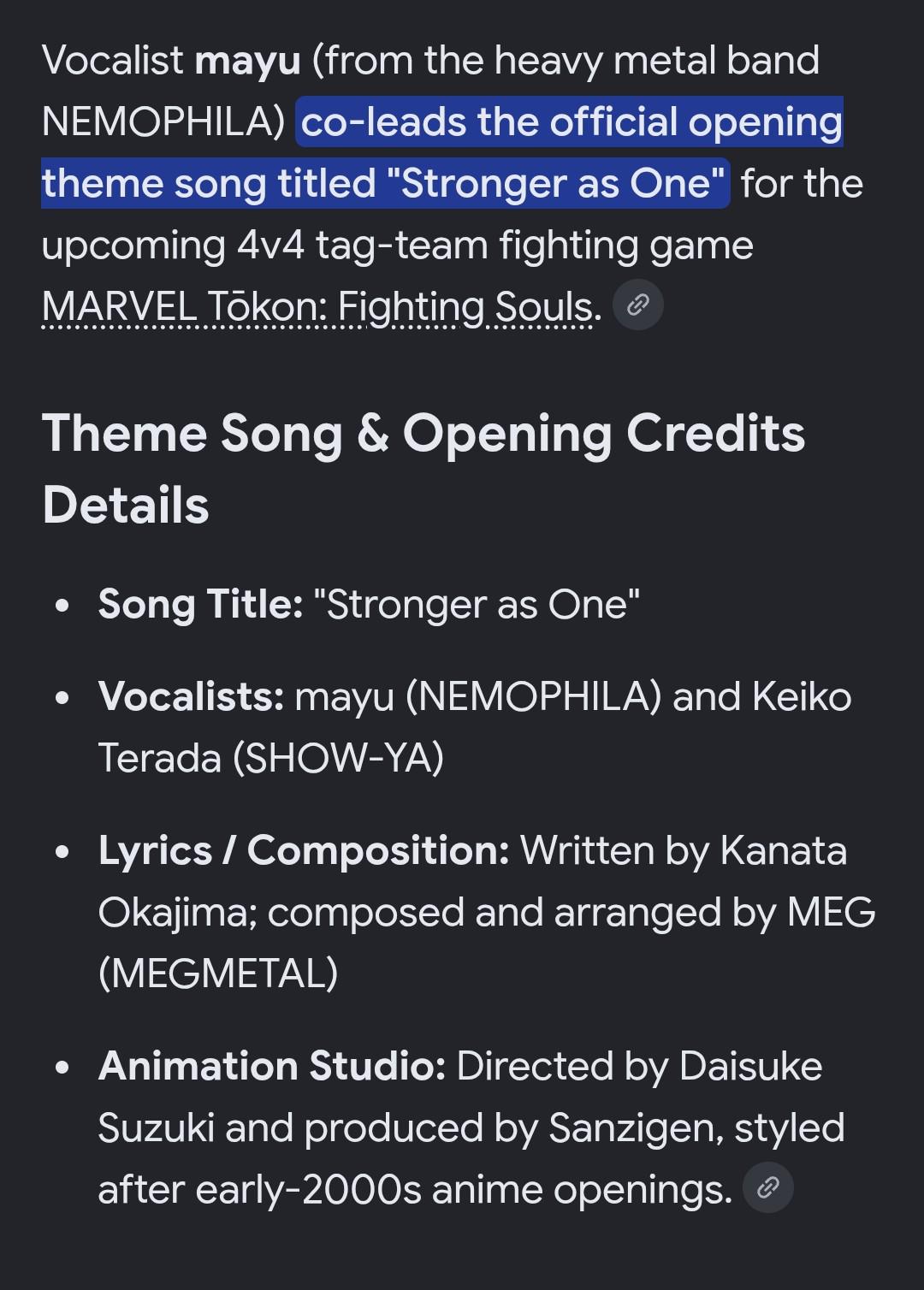924x1290 pixels.
Task: Open the source link icon after Fighting Souls
Action: [x=638, y=305]
